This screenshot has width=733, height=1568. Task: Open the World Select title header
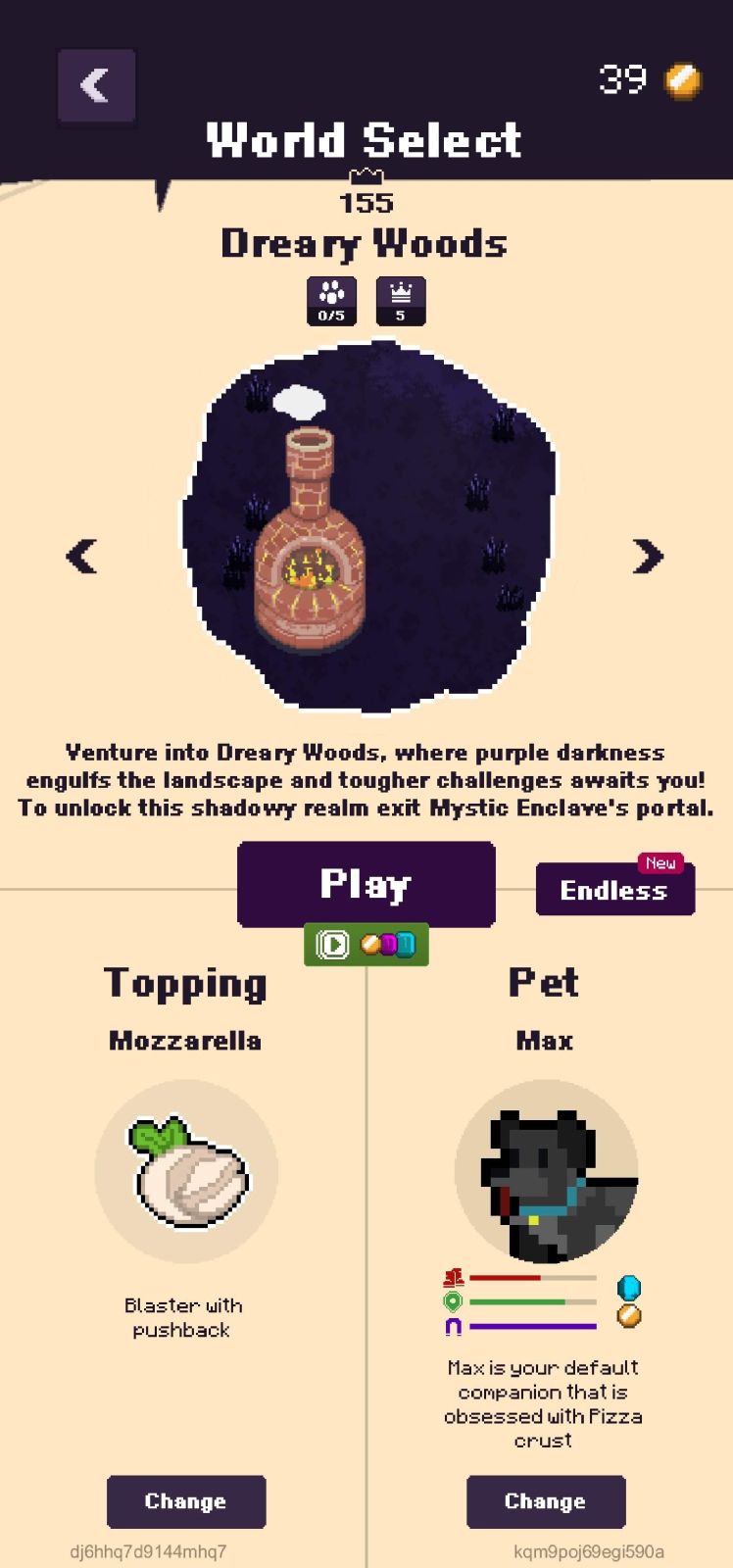click(366, 139)
